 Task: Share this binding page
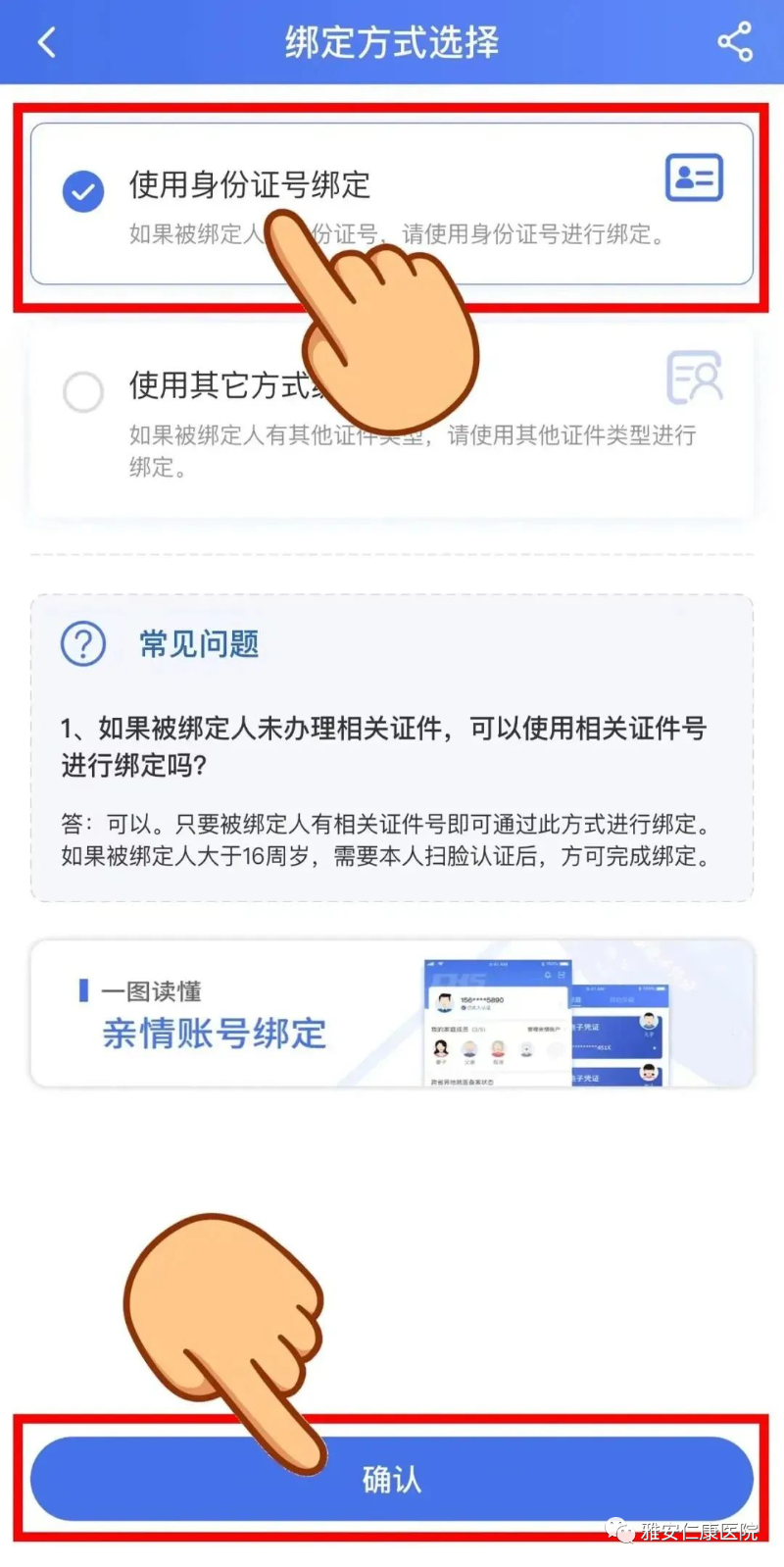[734, 42]
